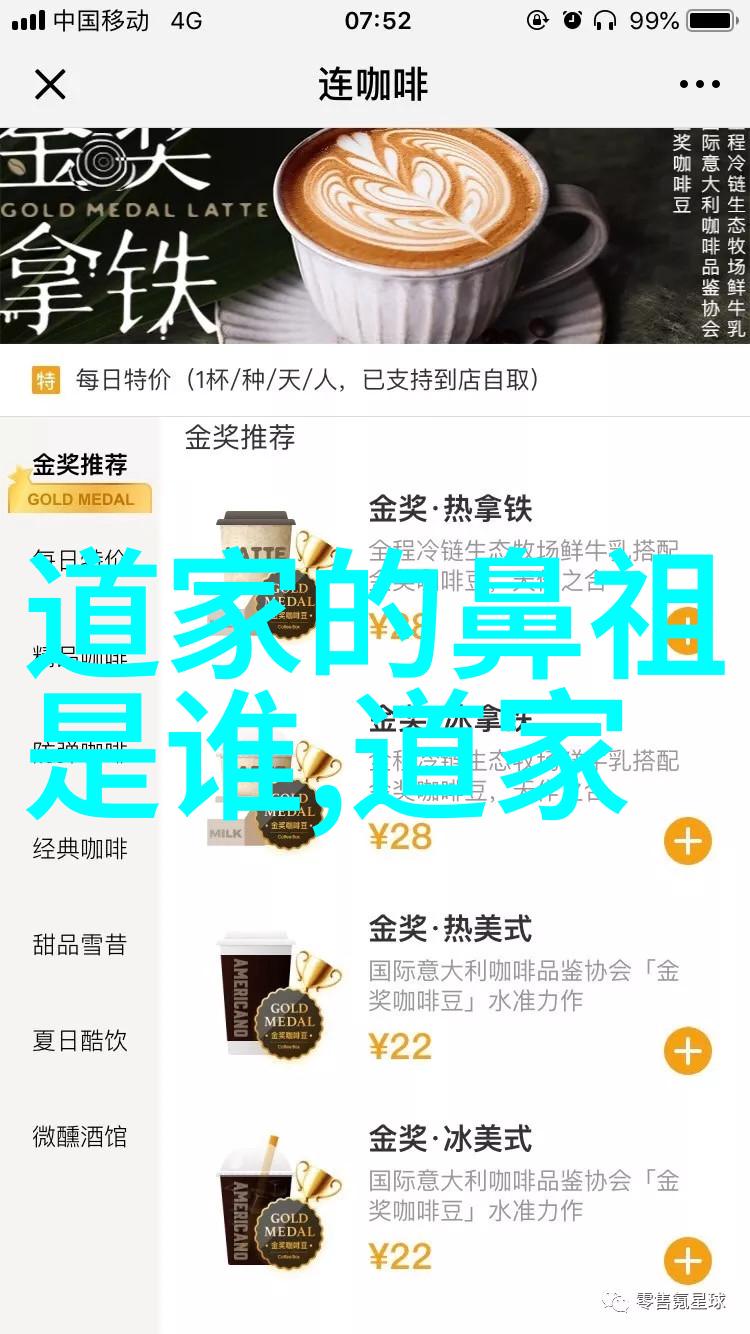
Task: Open the 金奖·热拿铁 product details
Action: click(450, 510)
